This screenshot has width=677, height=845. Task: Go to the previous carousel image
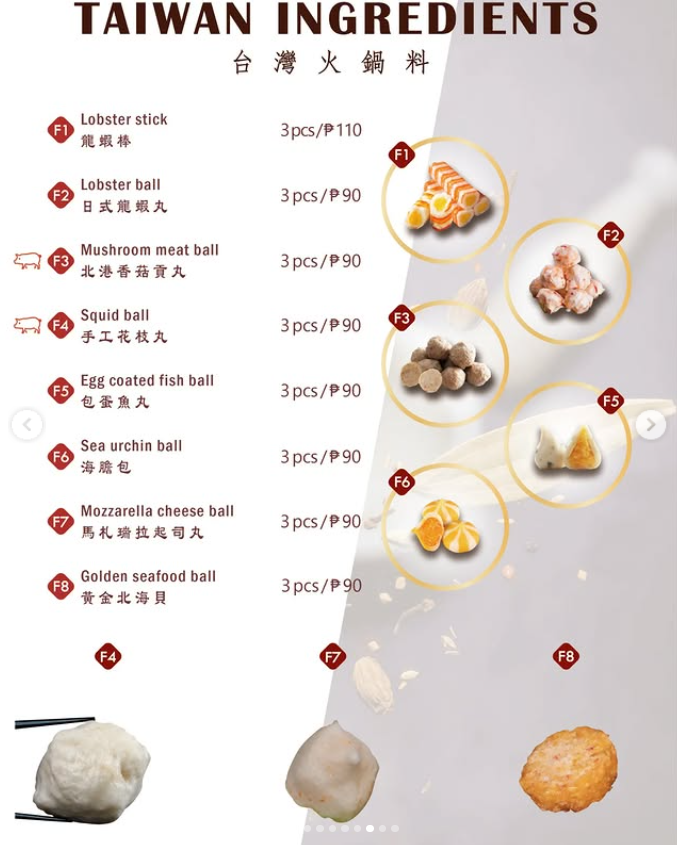click(26, 425)
